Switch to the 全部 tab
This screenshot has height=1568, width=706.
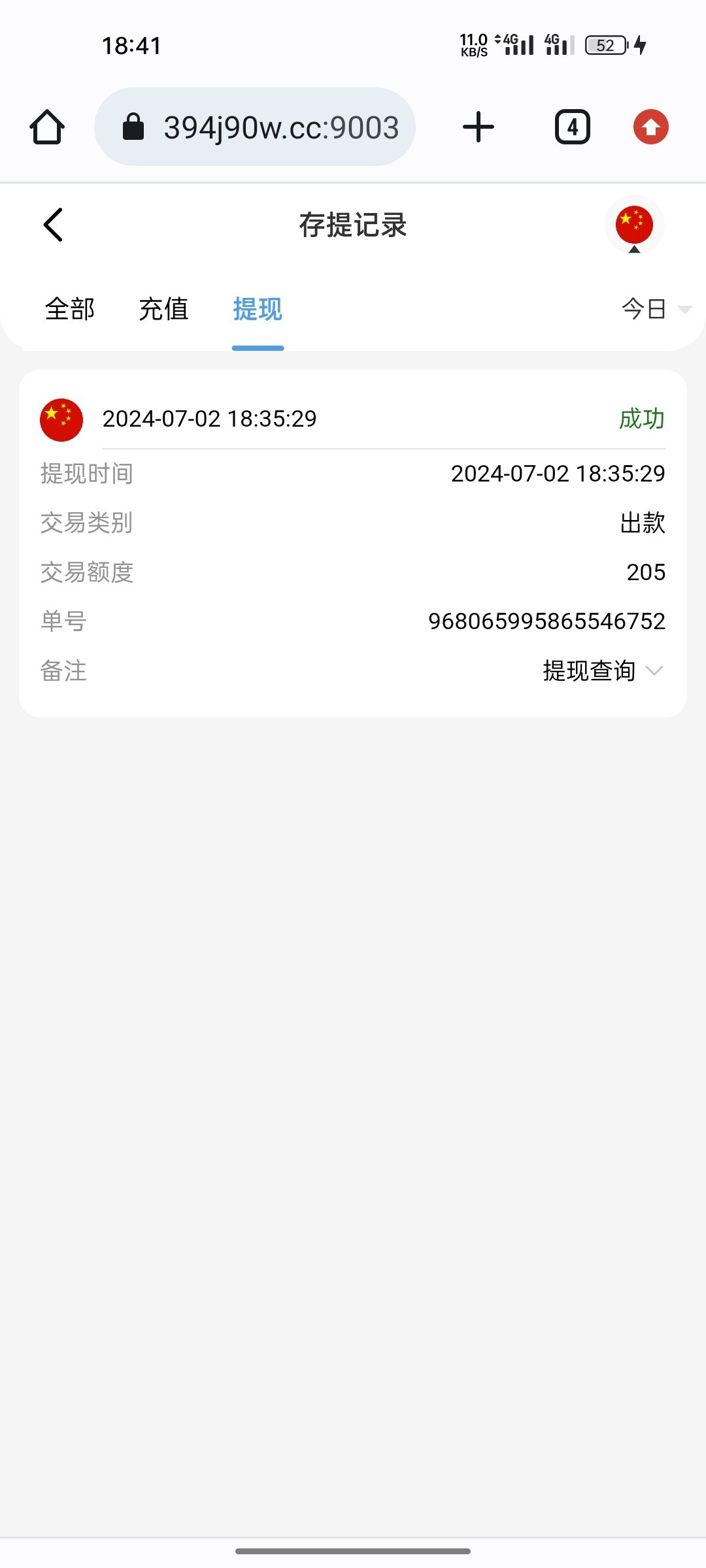tap(70, 309)
